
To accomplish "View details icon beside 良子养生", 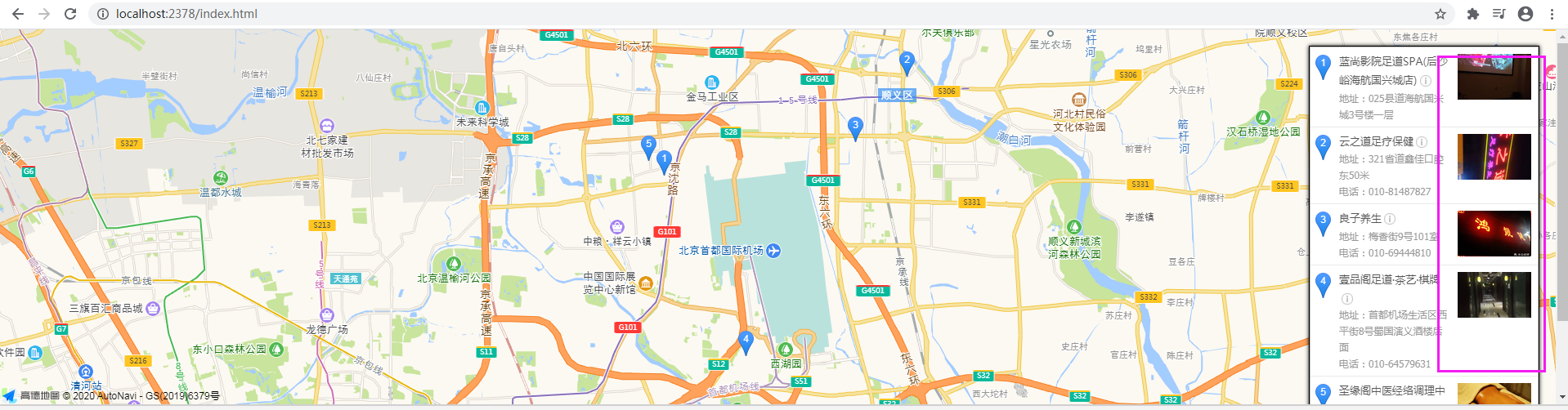I will click(1390, 219).
